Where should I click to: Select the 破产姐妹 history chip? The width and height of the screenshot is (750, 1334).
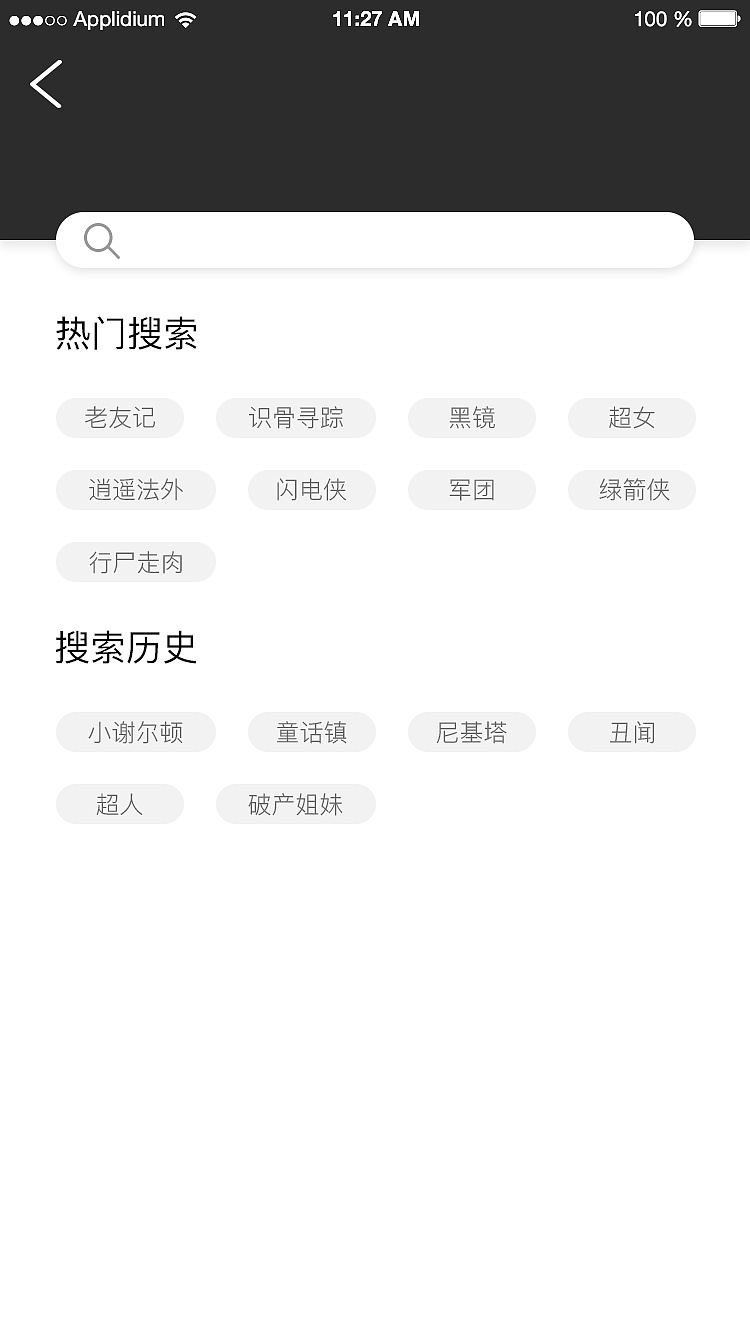pos(296,804)
